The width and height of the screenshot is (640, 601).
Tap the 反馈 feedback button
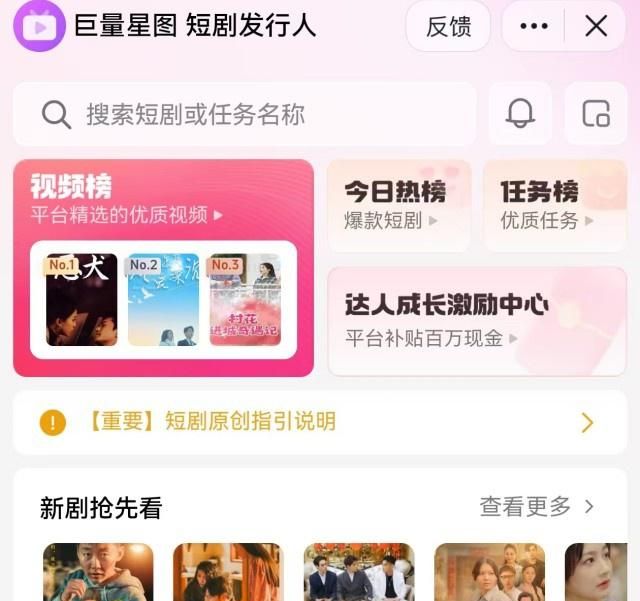(x=448, y=27)
